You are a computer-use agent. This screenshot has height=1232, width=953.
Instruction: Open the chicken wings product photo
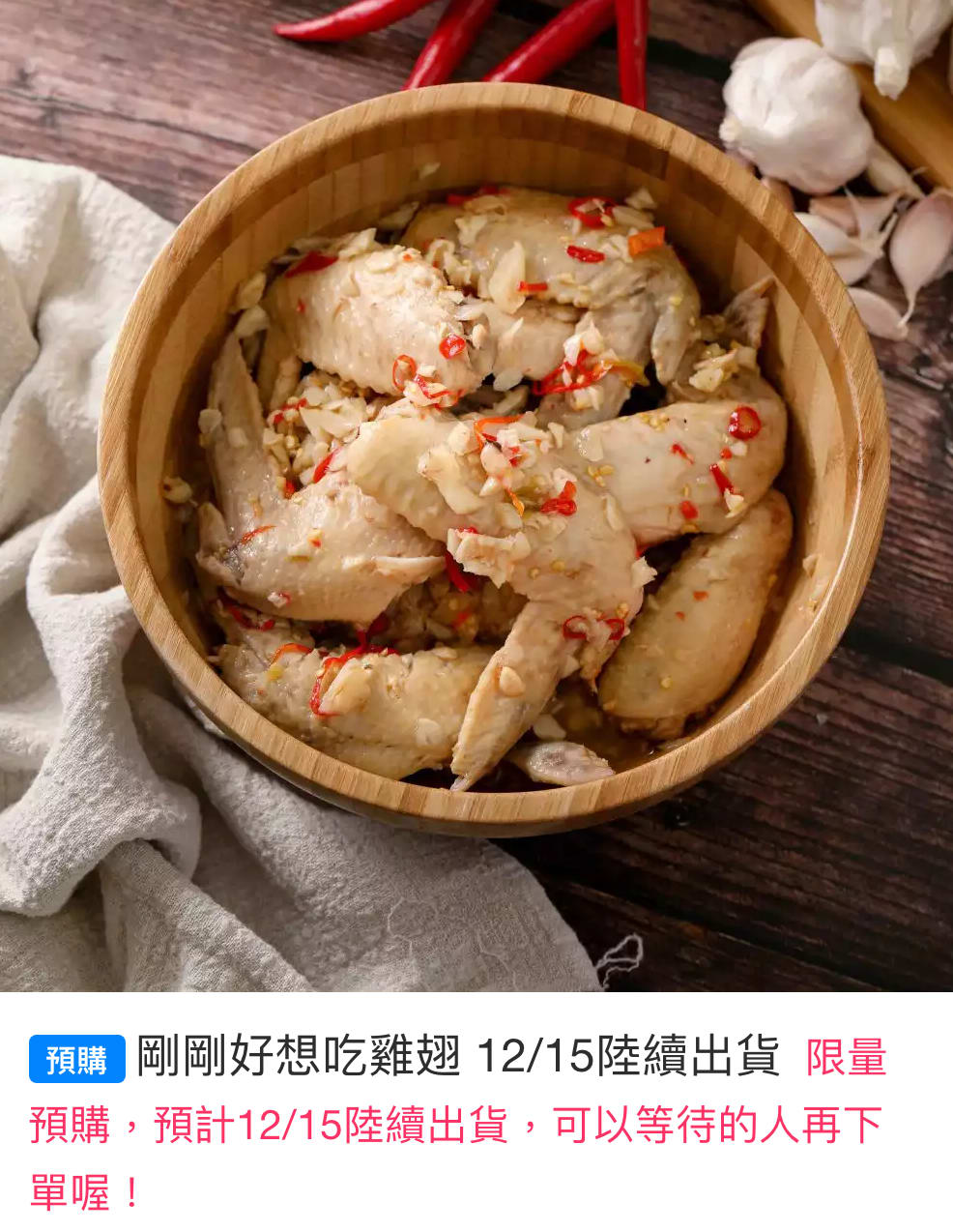476,493
